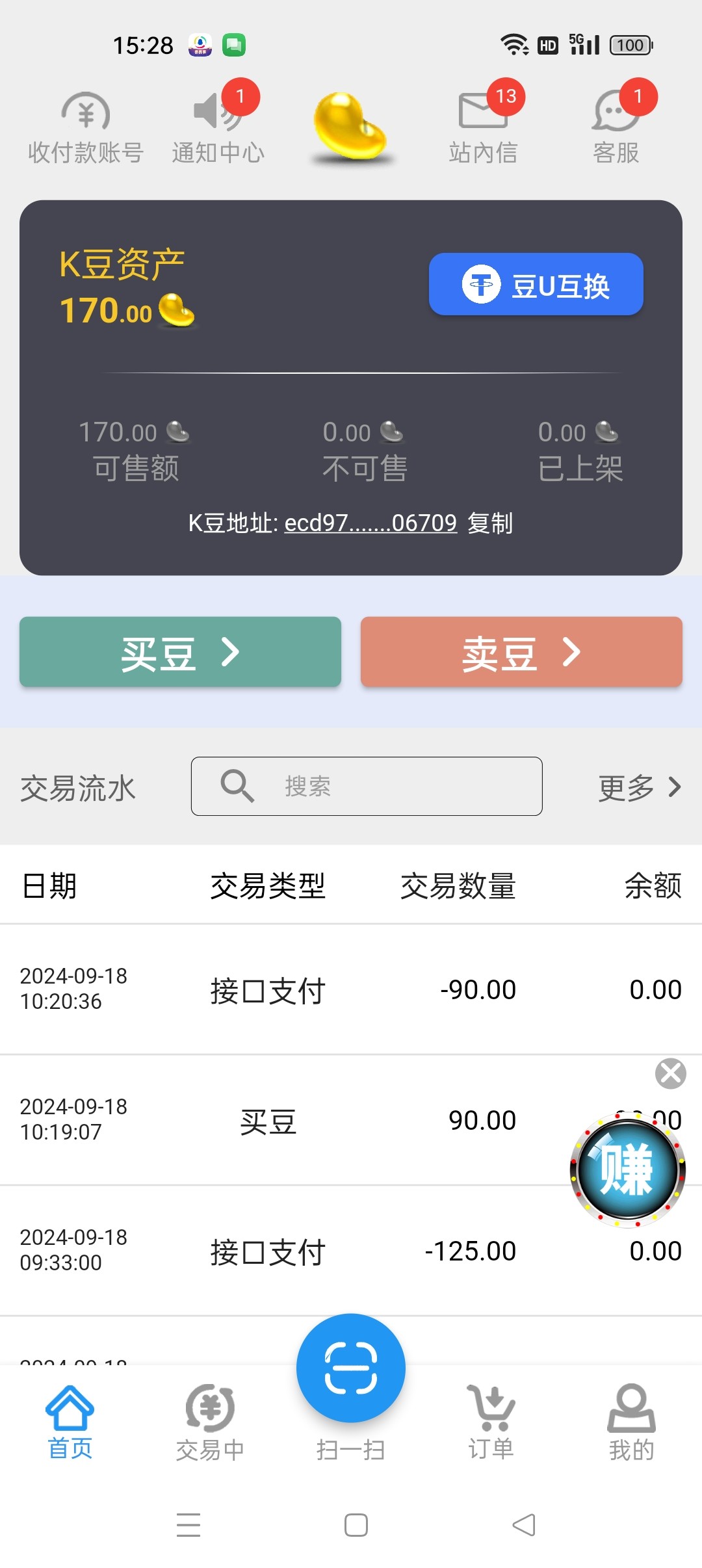Image resolution: width=702 pixels, height=1568 pixels.
Task: Tap the 搜索 search field
Action: tap(367, 787)
